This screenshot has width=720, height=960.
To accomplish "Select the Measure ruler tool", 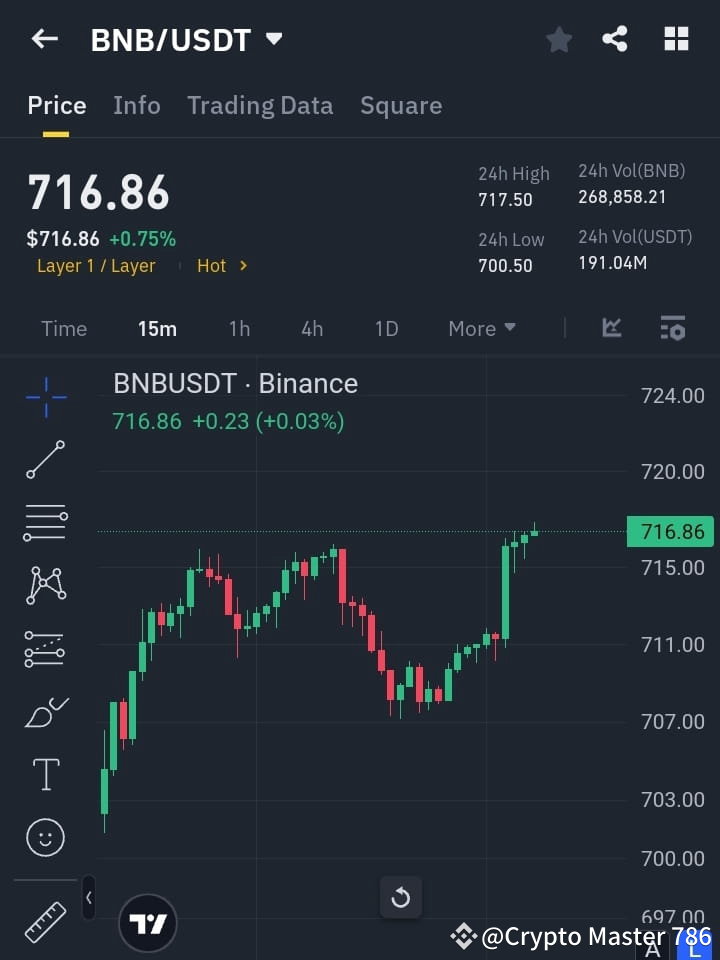I will click(x=45, y=922).
